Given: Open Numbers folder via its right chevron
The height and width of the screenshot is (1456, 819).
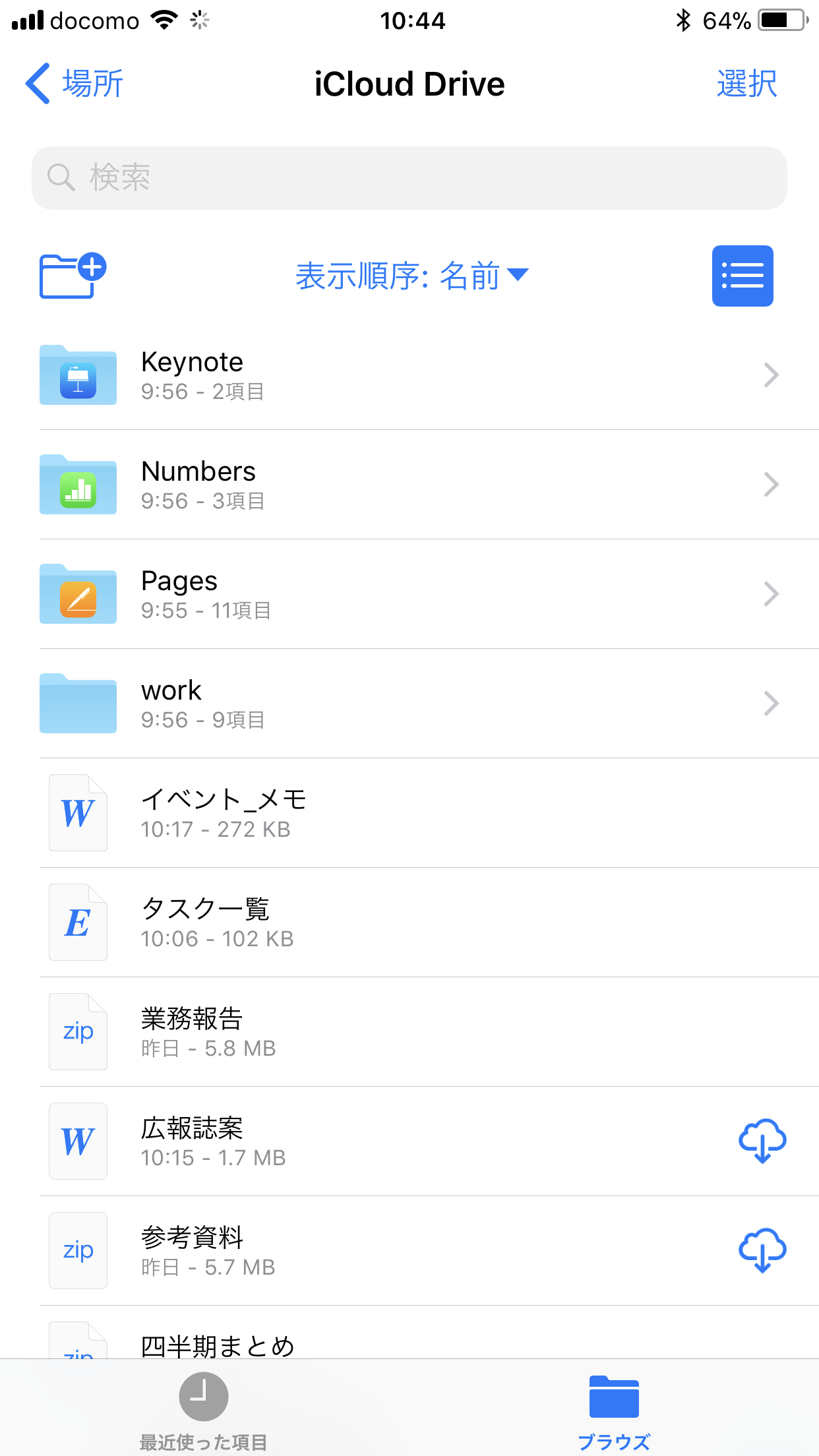Looking at the screenshot, I should click(x=770, y=485).
